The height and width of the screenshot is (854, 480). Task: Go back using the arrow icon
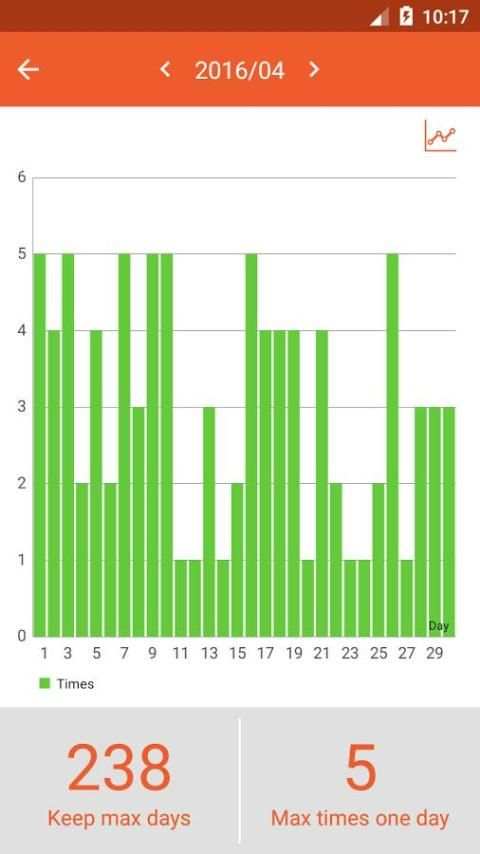click(x=28, y=70)
